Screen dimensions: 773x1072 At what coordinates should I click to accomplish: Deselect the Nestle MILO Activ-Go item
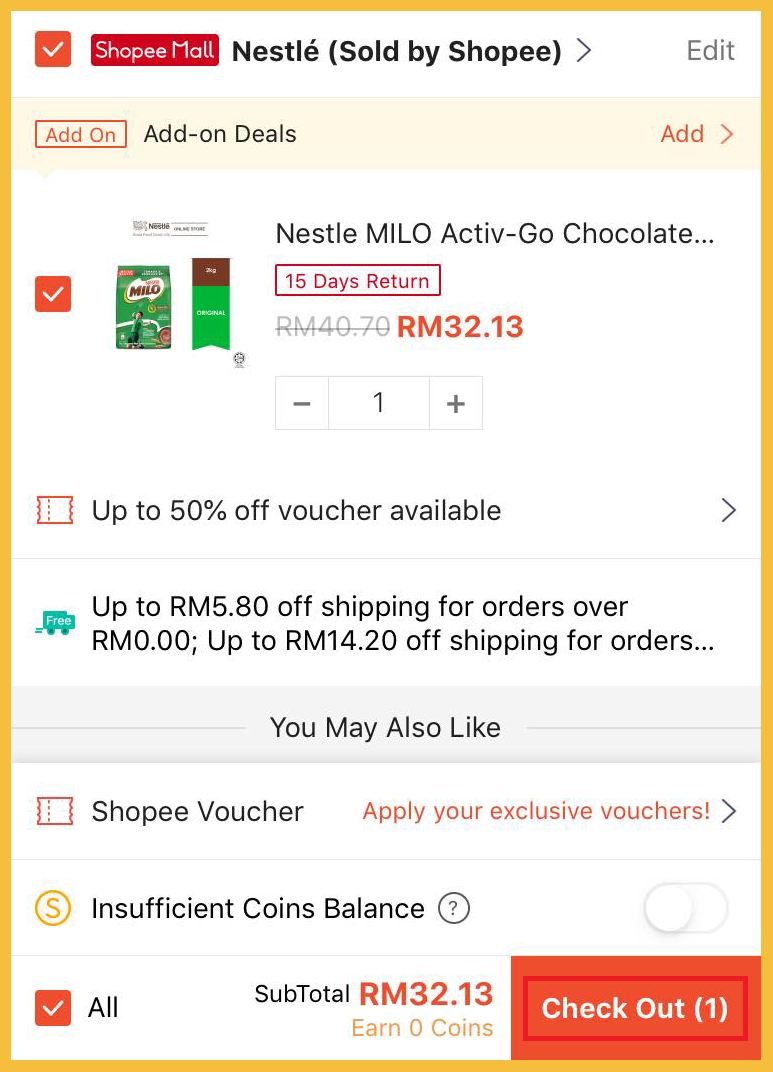[53, 294]
